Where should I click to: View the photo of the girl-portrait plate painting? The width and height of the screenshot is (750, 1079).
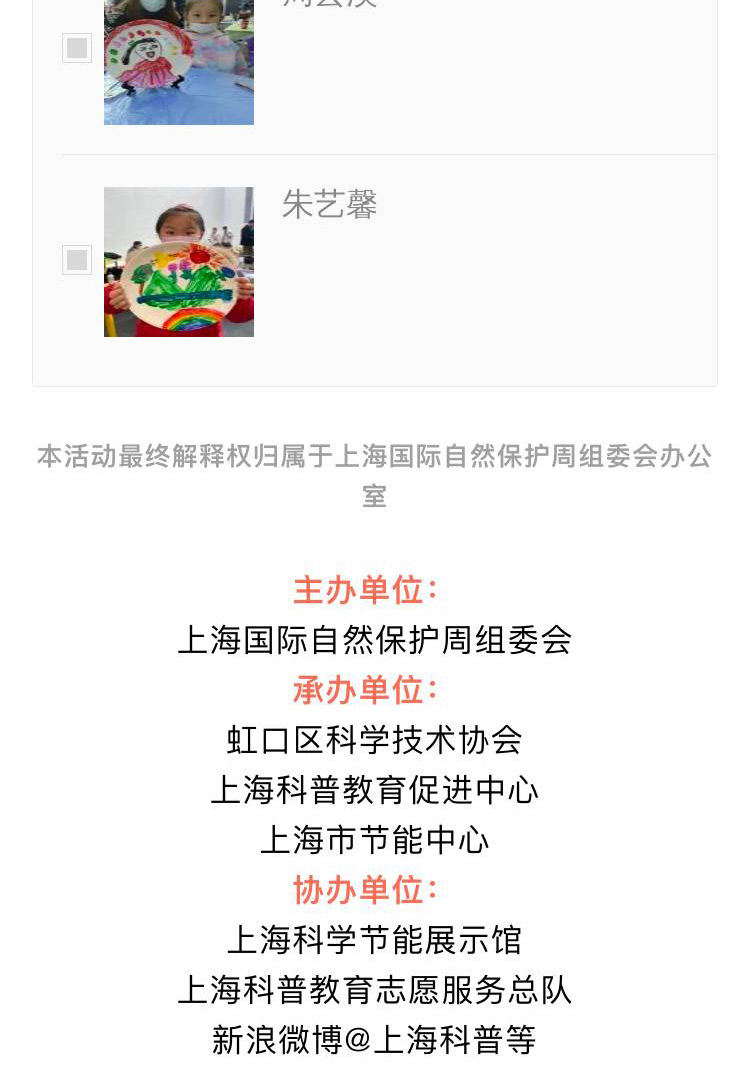179,62
